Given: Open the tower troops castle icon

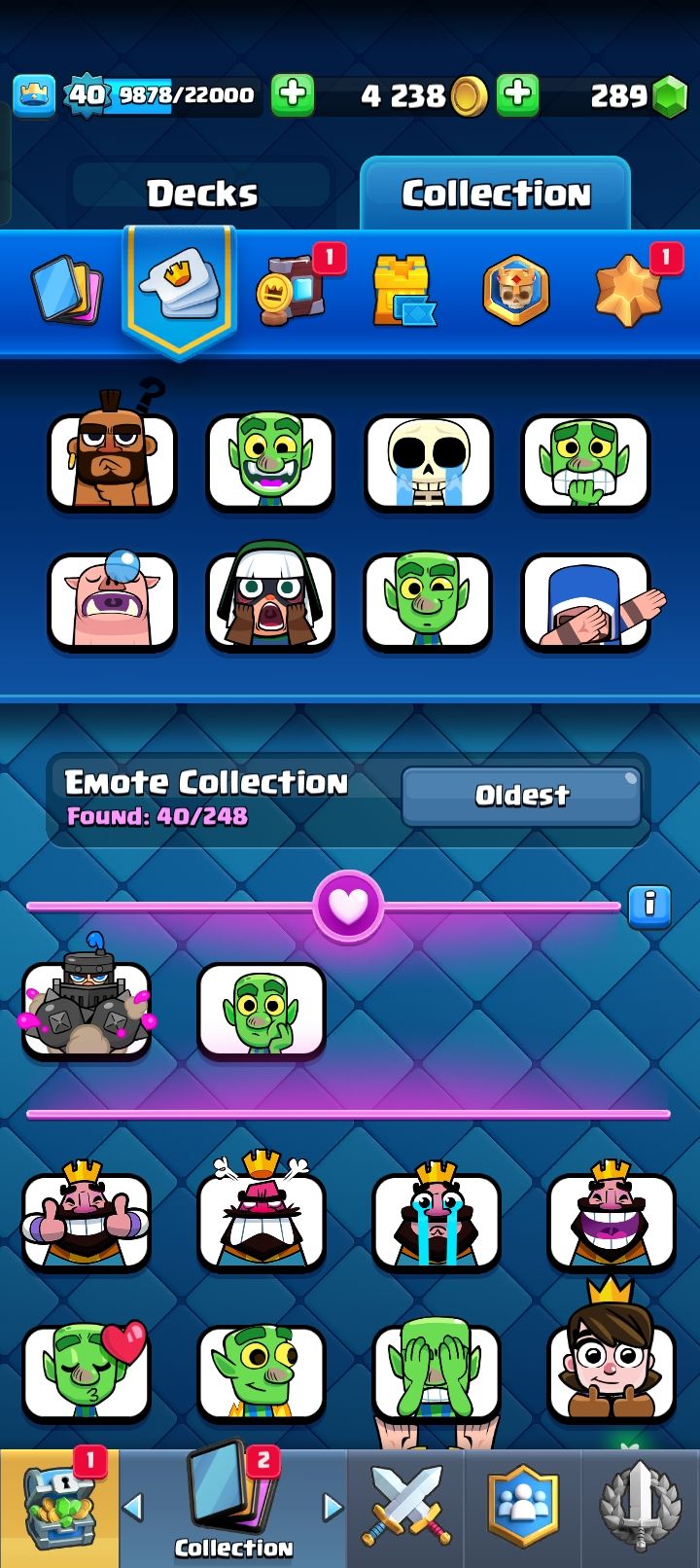Looking at the screenshot, I should [402, 290].
